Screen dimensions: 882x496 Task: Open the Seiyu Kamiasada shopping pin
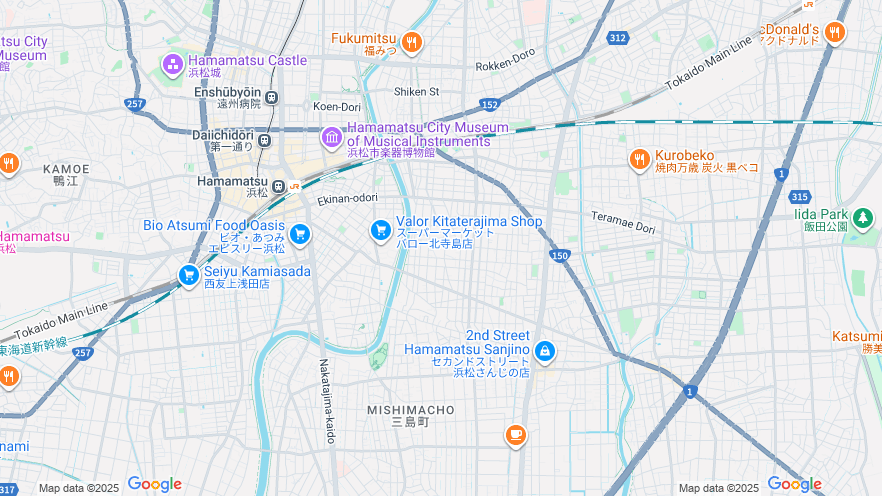tap(189, 275)
